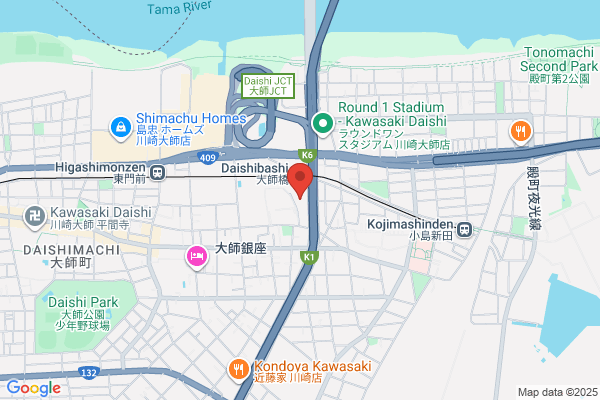Viewport: 600px width, 400px height.
Task: Open the Kondoya Kawasaki restaurant pin
Action: click(x=239, y=371)
